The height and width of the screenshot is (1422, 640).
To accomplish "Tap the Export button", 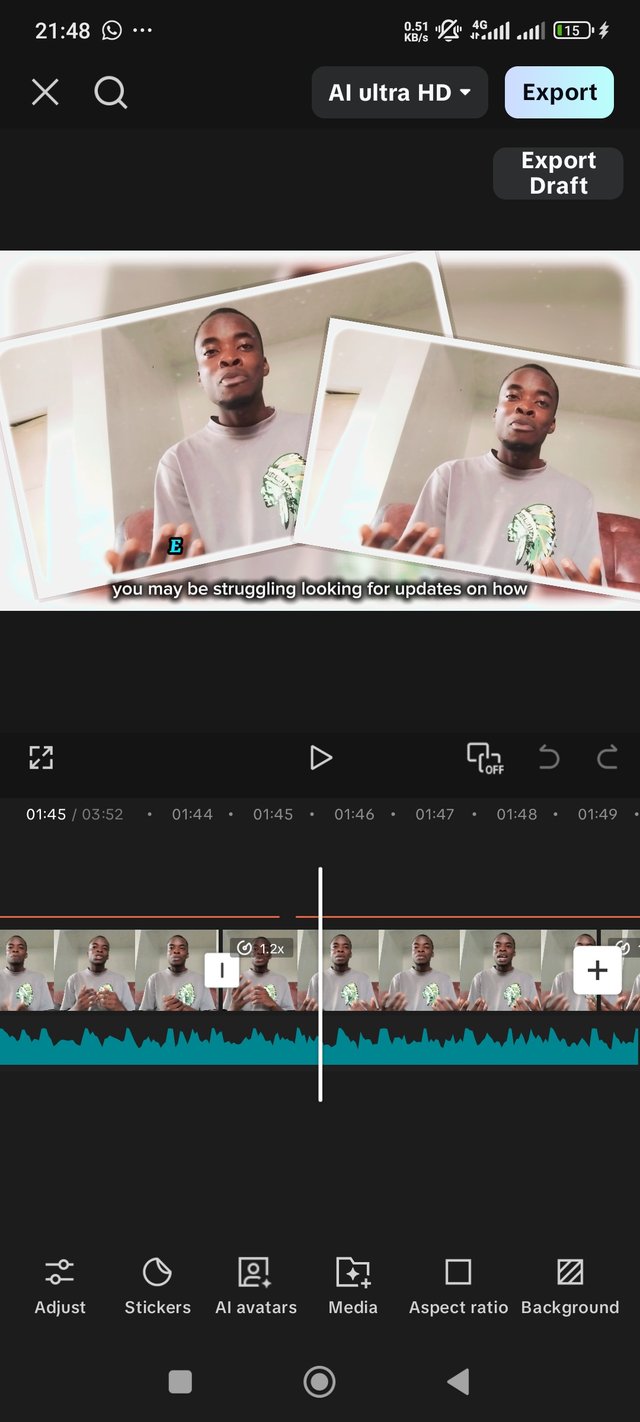I will [x=559, y=93].
